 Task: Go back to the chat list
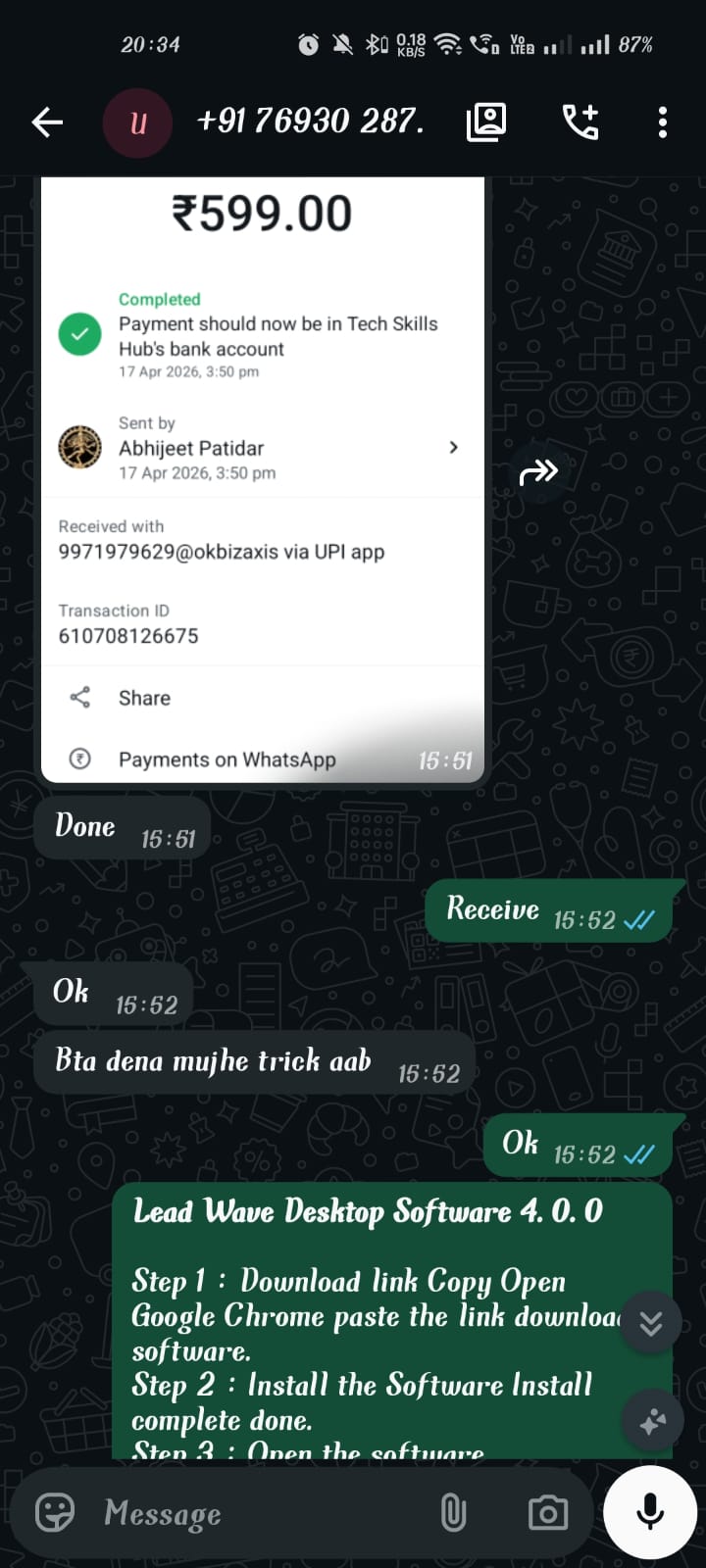47,122
